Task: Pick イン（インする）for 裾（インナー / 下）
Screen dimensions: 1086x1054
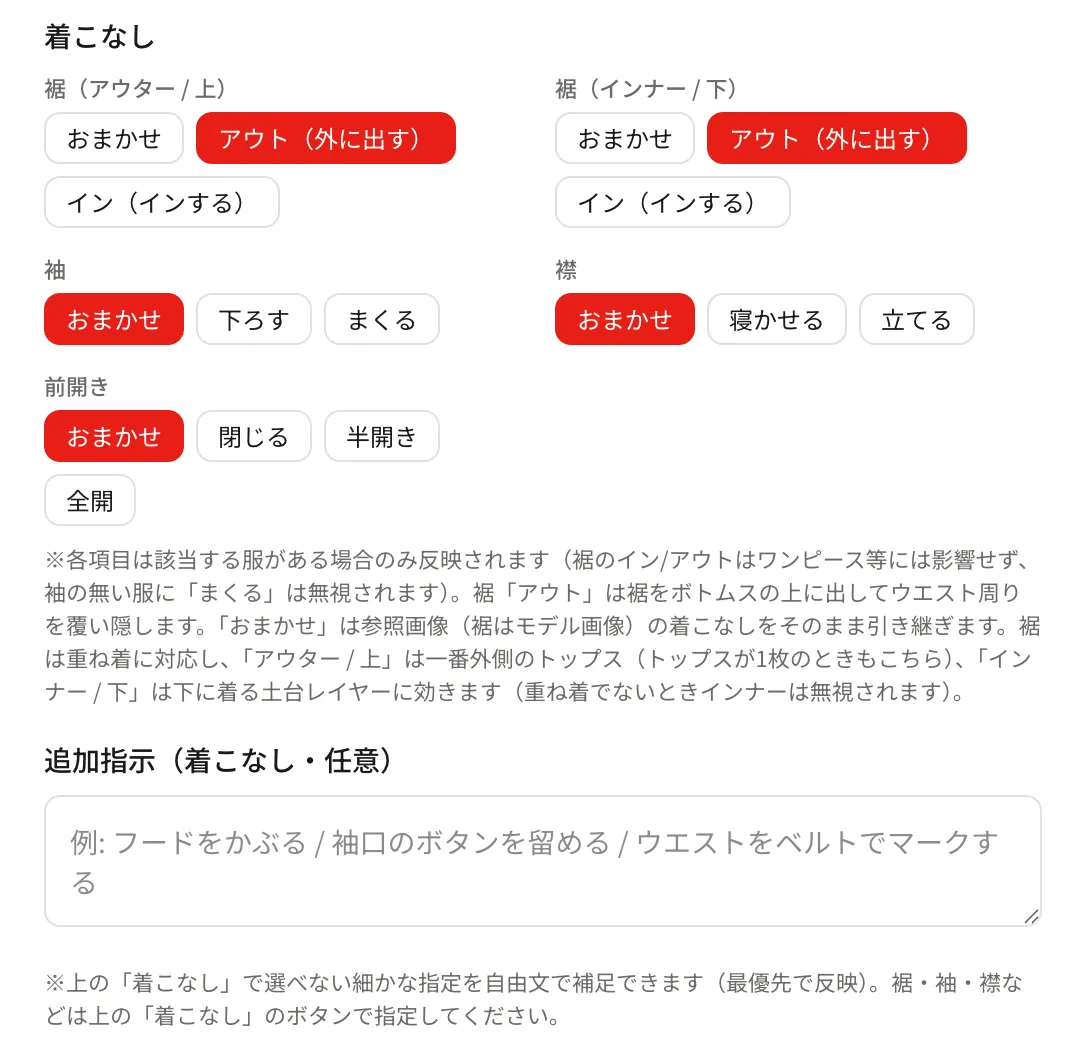Action: pos(673,202)
